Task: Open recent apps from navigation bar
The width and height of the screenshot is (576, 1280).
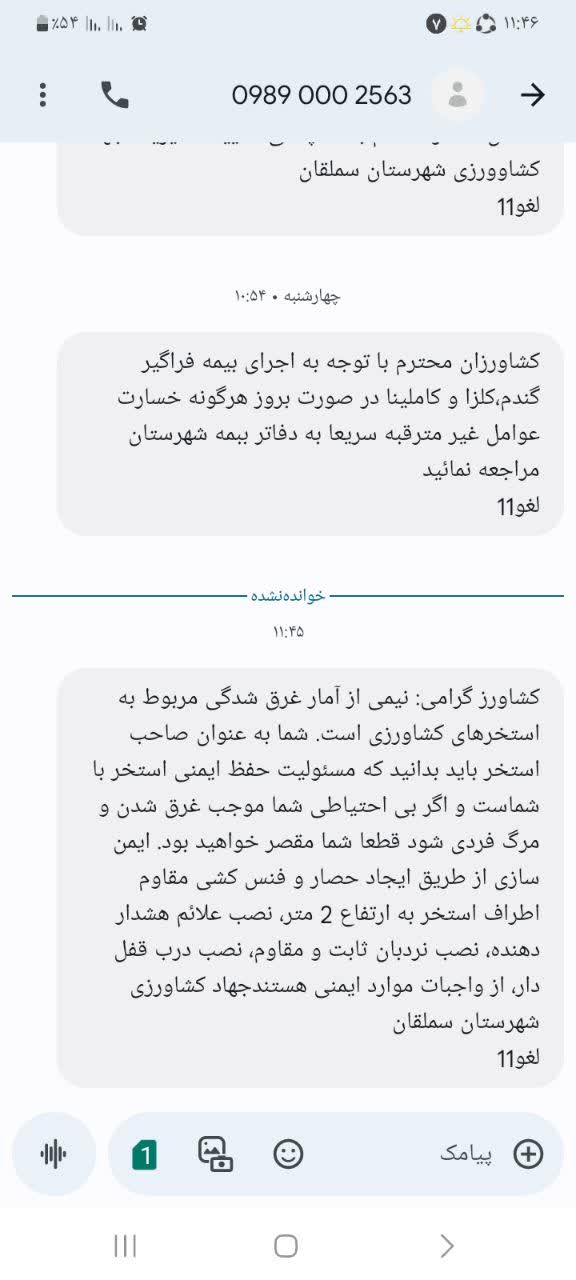Action: tap(125, 1245)
